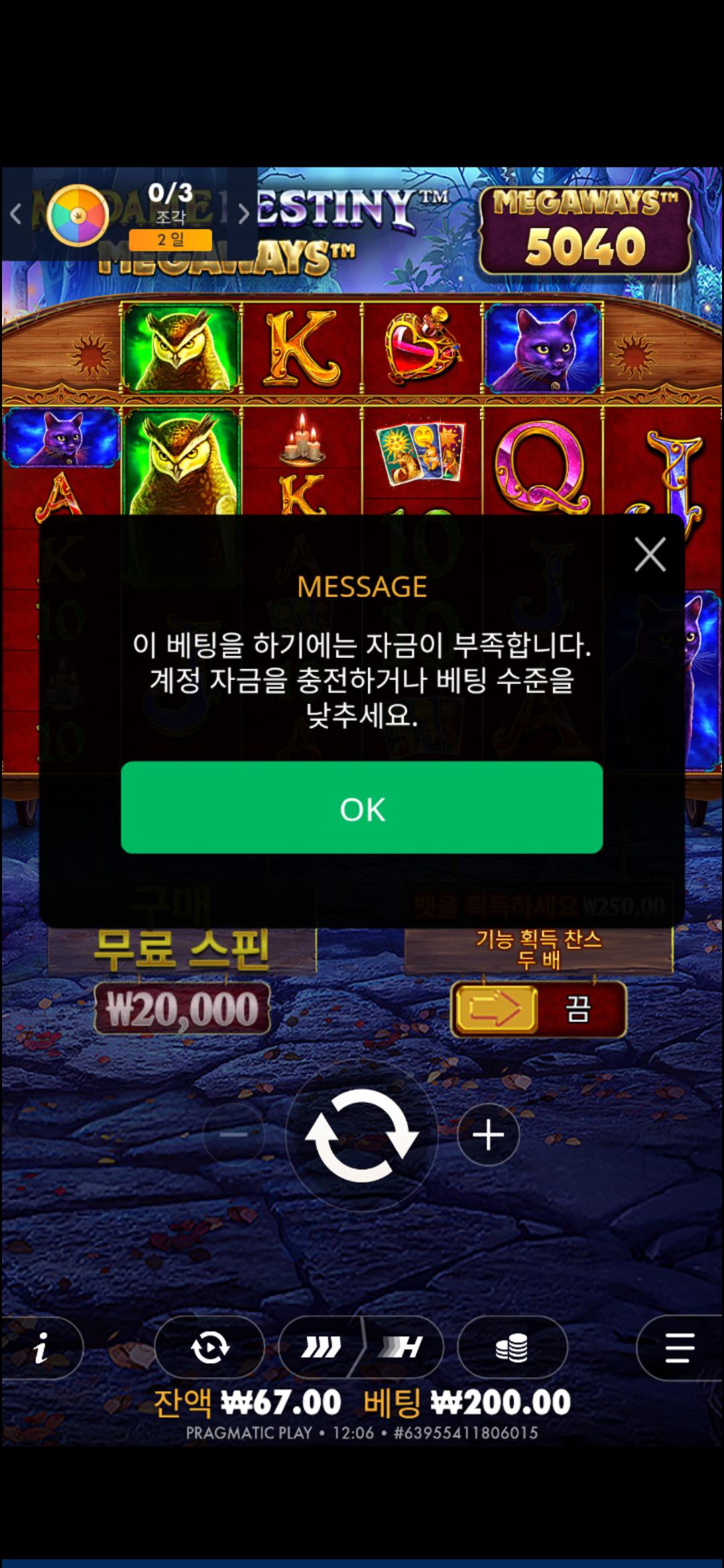Image resolution: width=724 pixels, height=1568 pixels.
Task: Toggle the double chance feature
Action: click(538, 1008)
